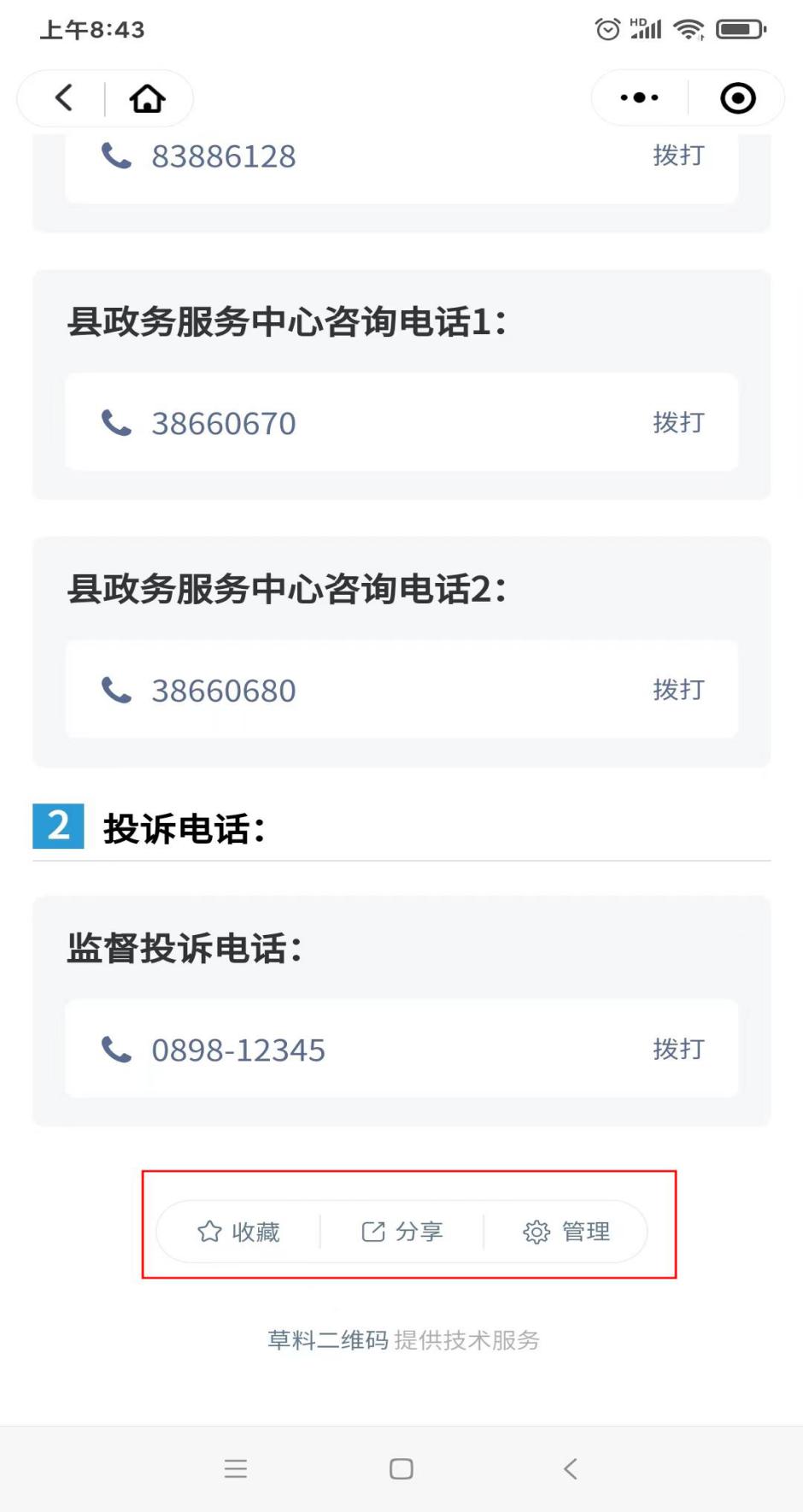The image size is (803, 1512).
Task: Share the page via 分享
Action: pyautogui.click(x=401, y=1232)
